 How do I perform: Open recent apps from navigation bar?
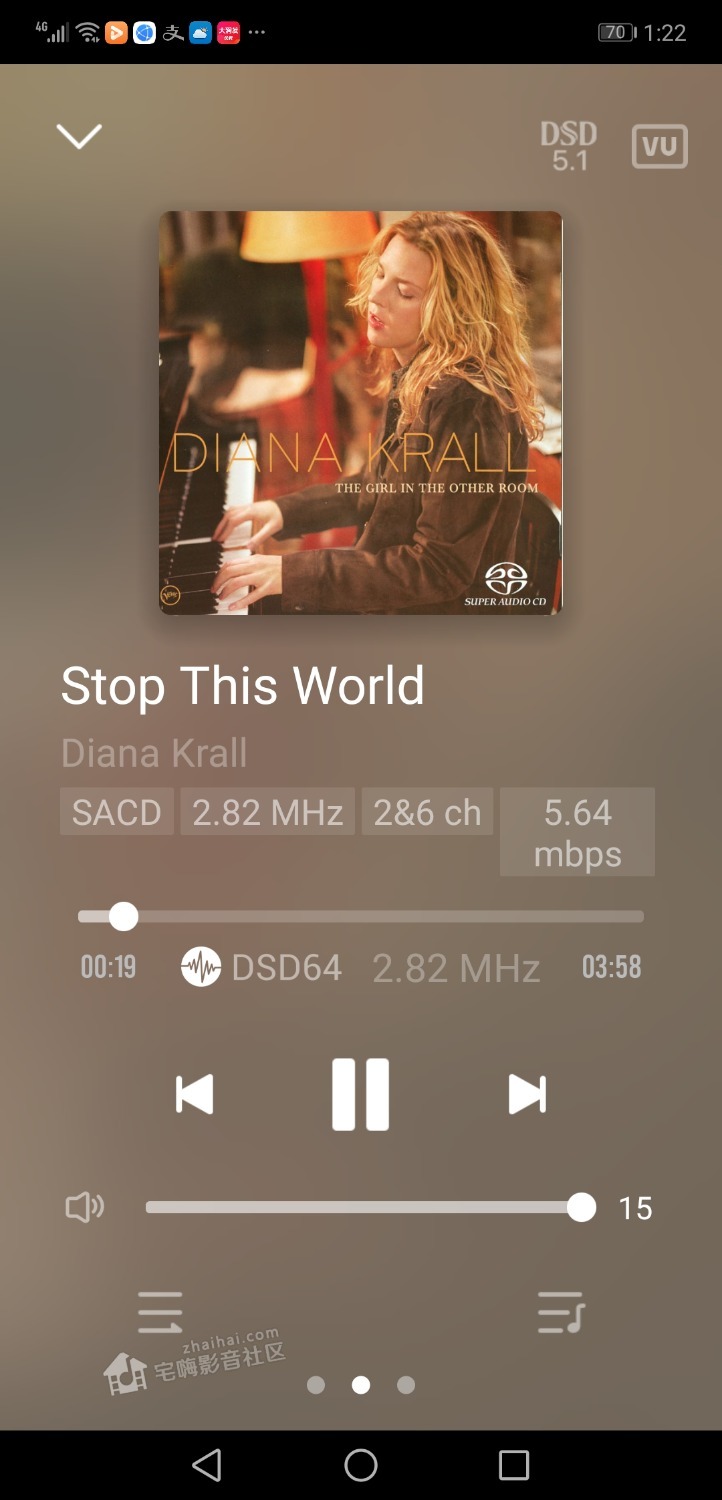[x=514, y=1465]
